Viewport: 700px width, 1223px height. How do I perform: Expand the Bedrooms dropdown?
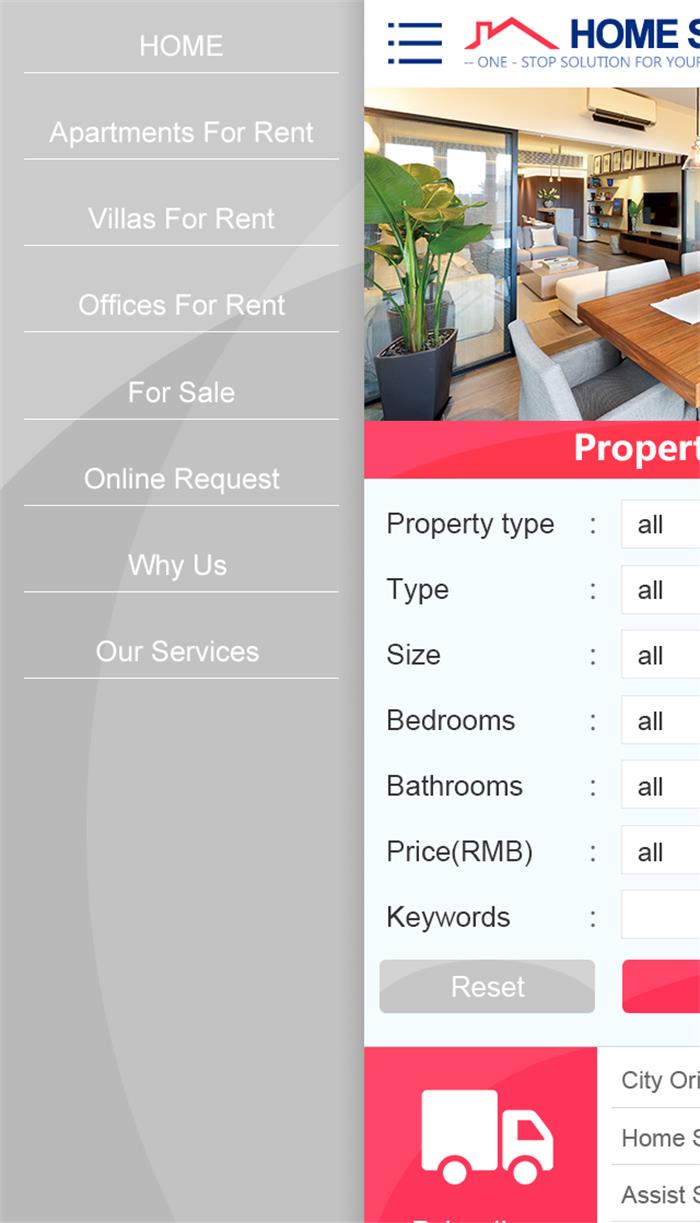tap(661, 721)
